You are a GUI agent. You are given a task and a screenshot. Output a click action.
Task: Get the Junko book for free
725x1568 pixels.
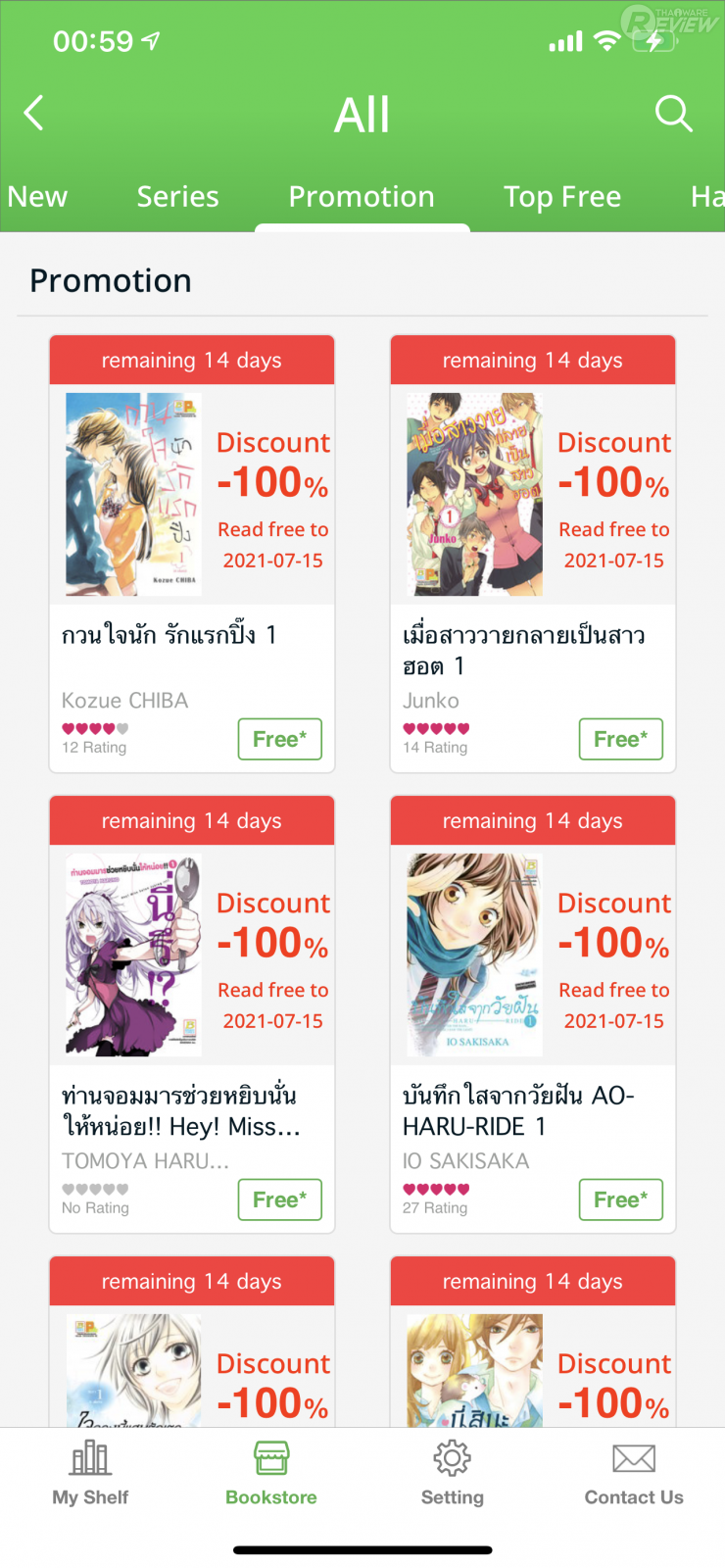click(620, 739)
